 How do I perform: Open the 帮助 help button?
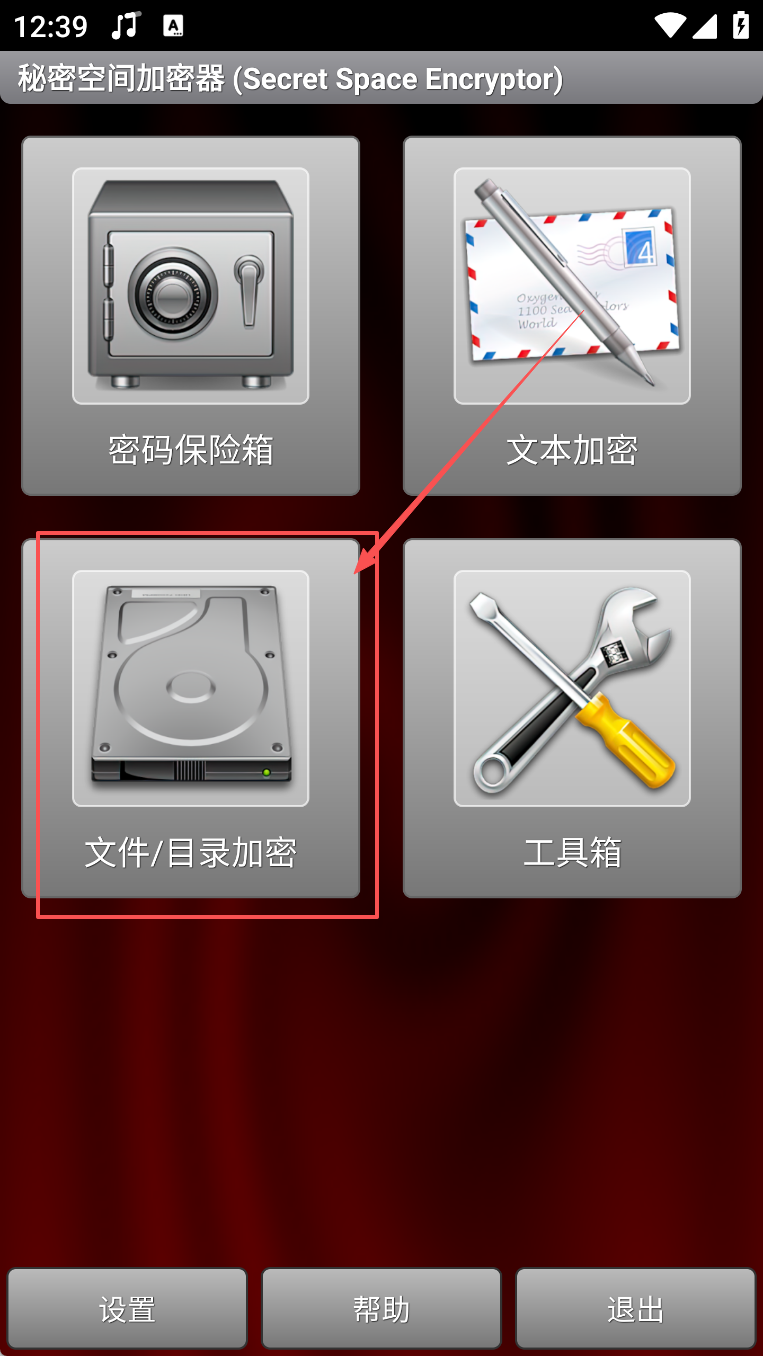381,1308
